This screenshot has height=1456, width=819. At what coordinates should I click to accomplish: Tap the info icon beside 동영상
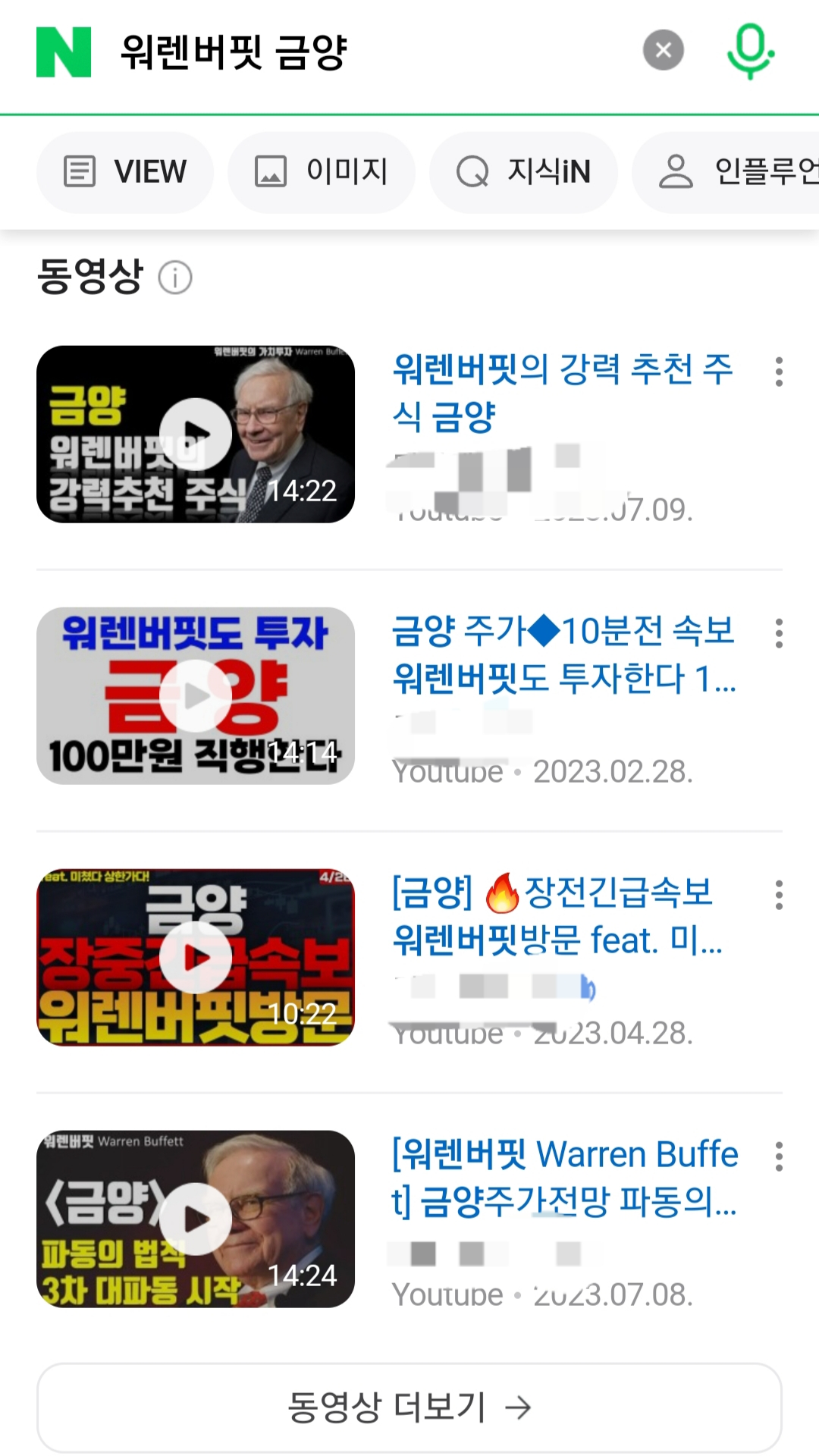176,276
